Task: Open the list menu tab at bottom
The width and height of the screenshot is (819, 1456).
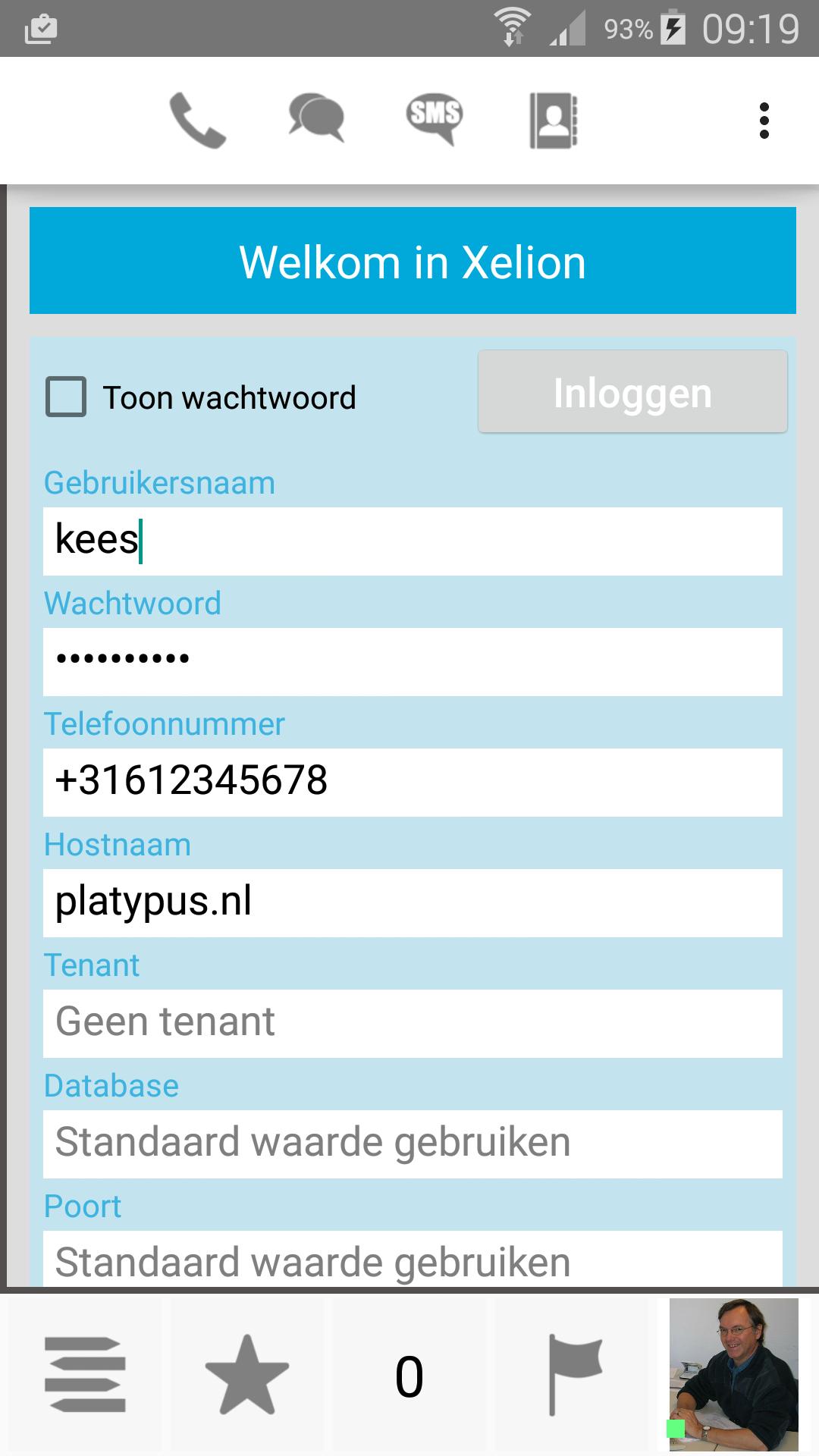Action: (x=85, y=1375)
